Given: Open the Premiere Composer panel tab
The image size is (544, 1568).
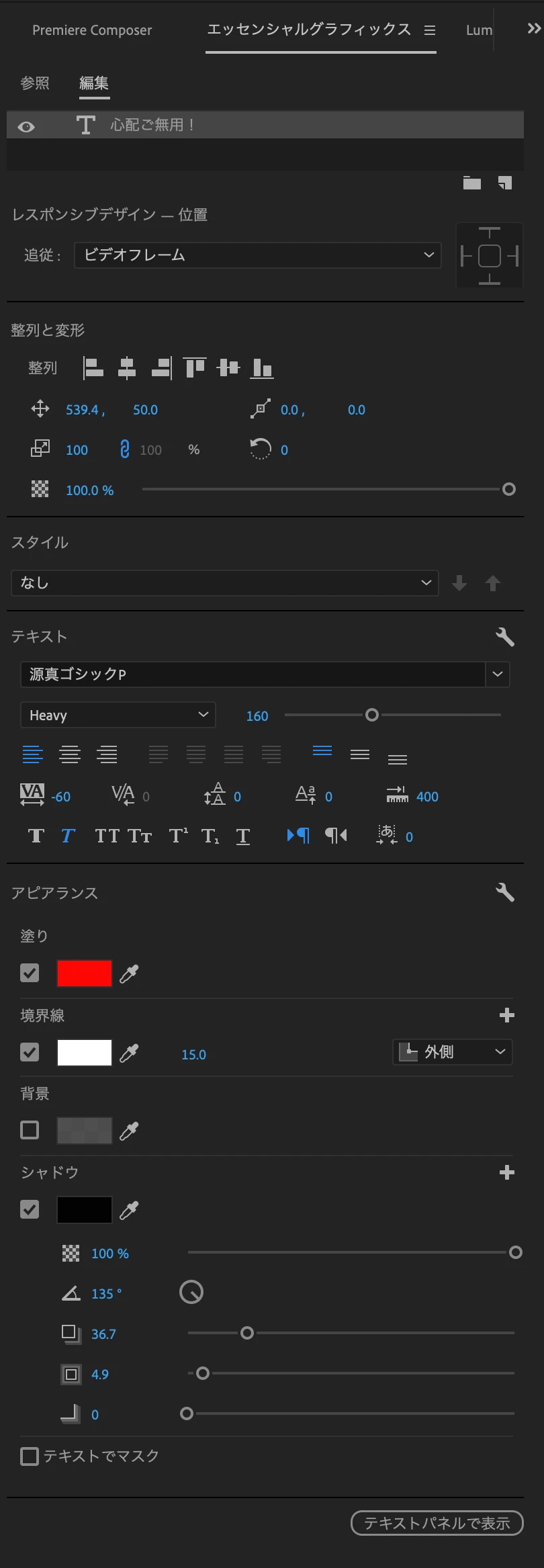Looking at the screenshot, I should pos(92,30).
